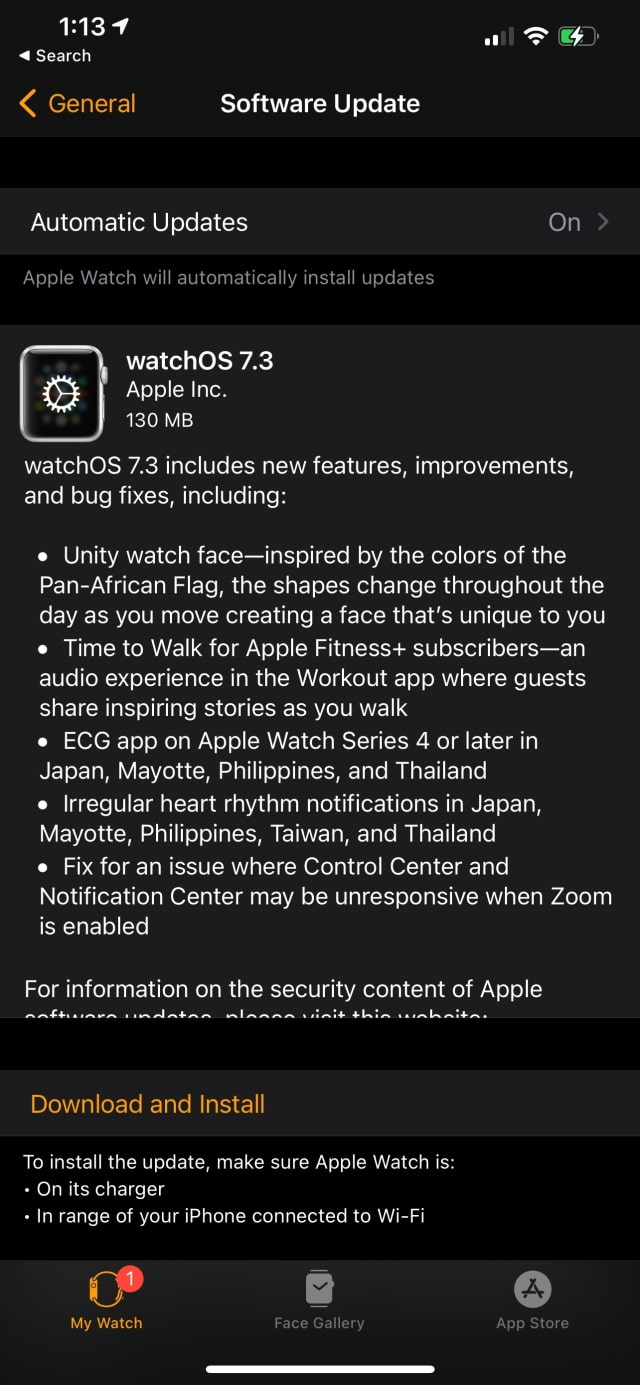The width and height of the screenshot is (640, 1385).
Task: Open the App Store tab
Action: click(532, 1300)
